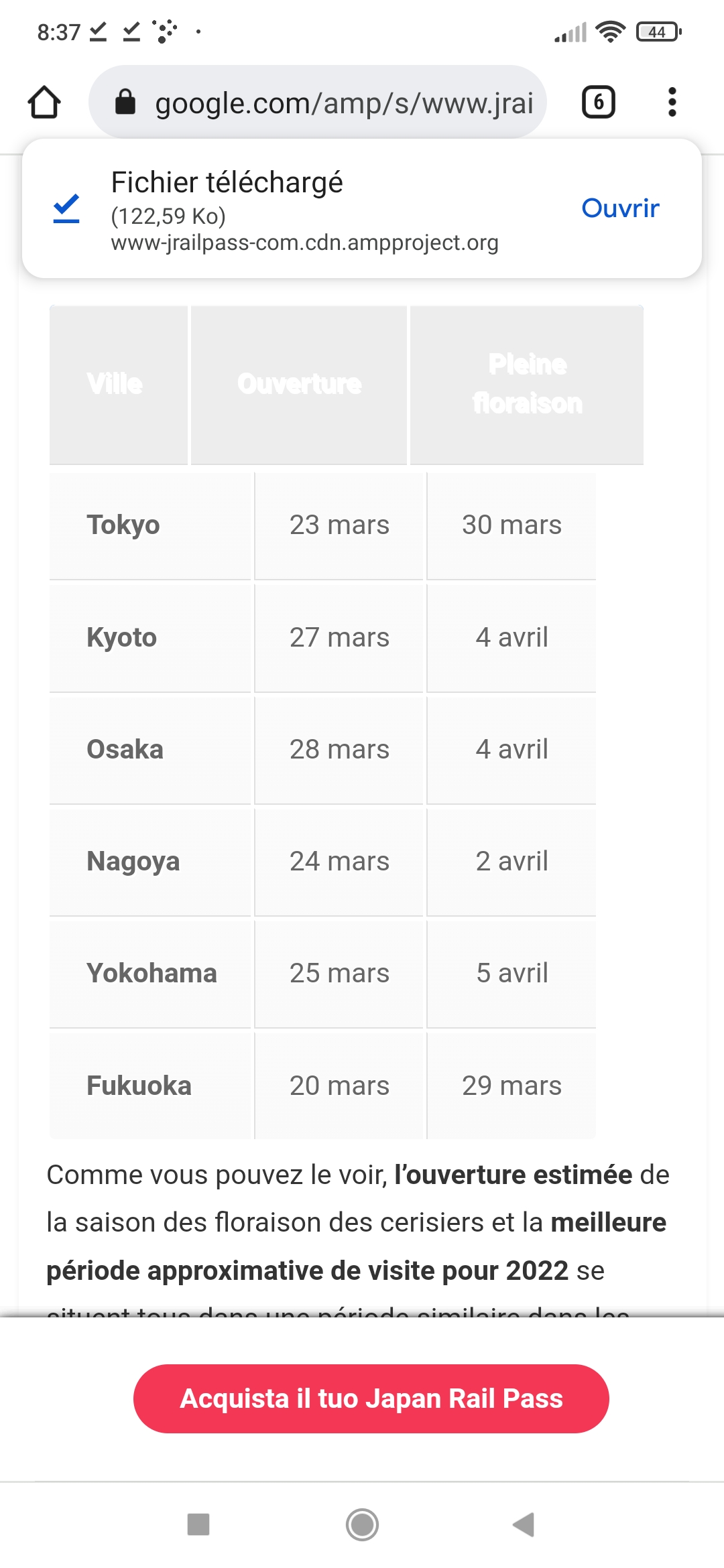Tap Ouvrir to open the downloaded file

[x=620, y=208]
